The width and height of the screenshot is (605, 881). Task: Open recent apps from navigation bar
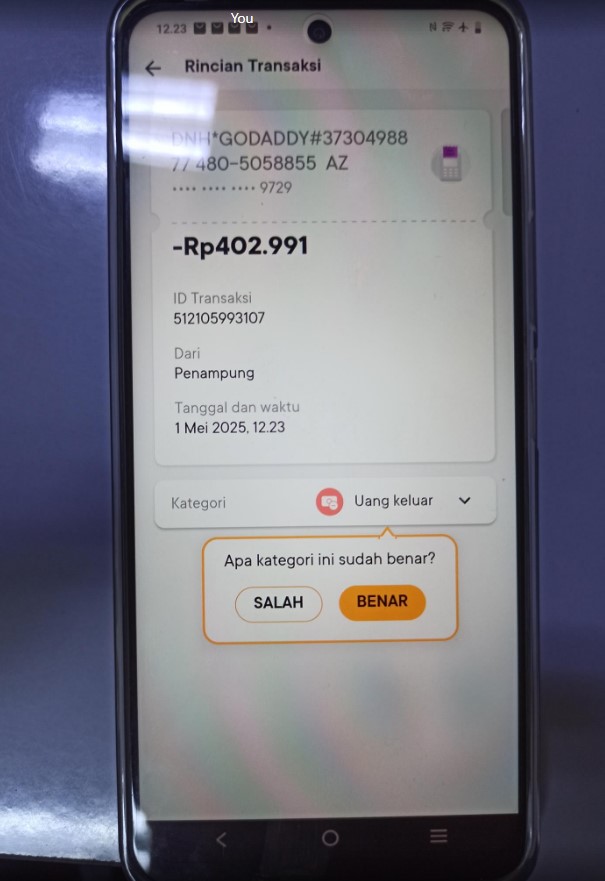(x=438, y=836)
